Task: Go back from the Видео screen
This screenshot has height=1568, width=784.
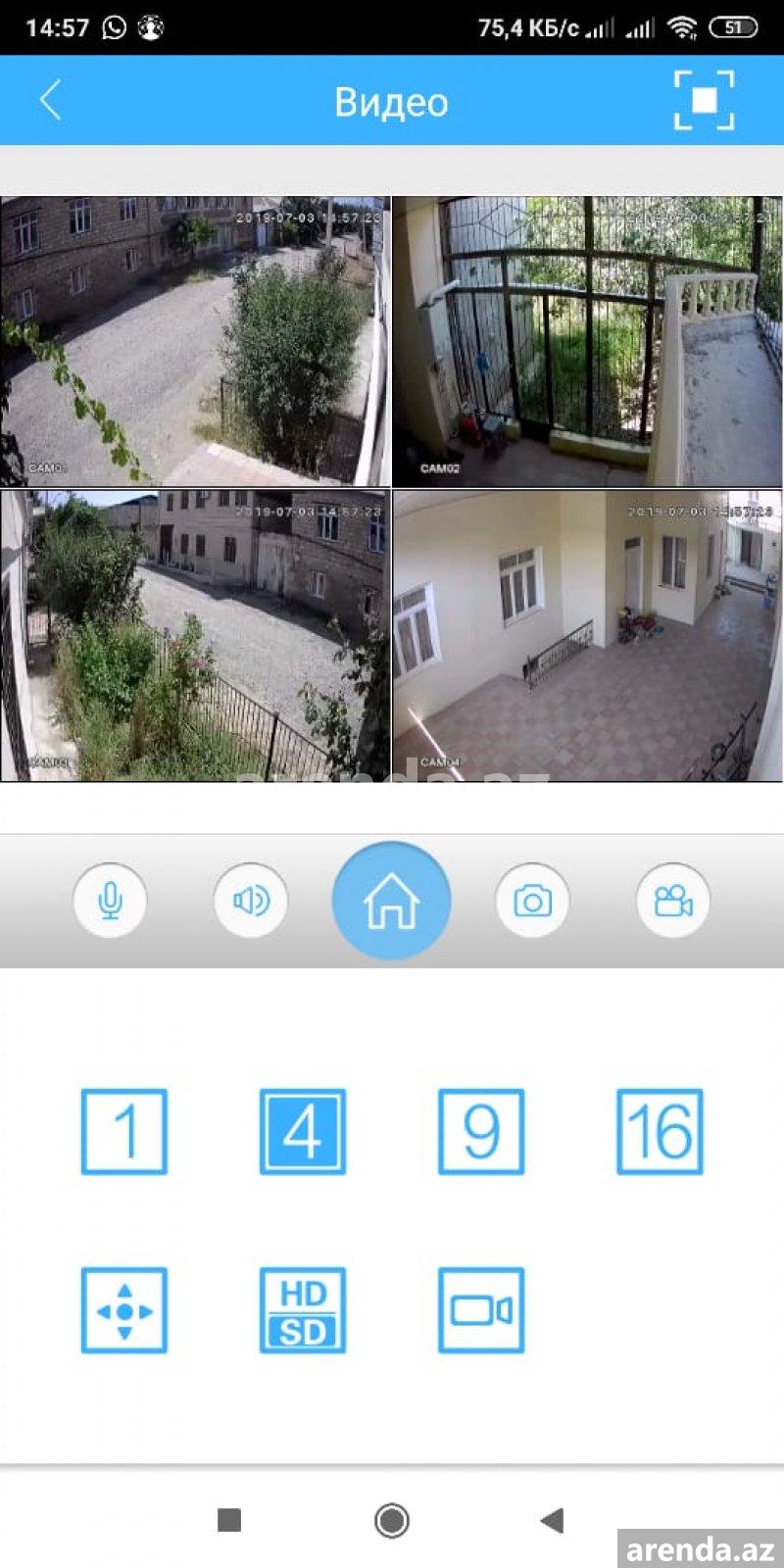Action: [x=51, y=100]
